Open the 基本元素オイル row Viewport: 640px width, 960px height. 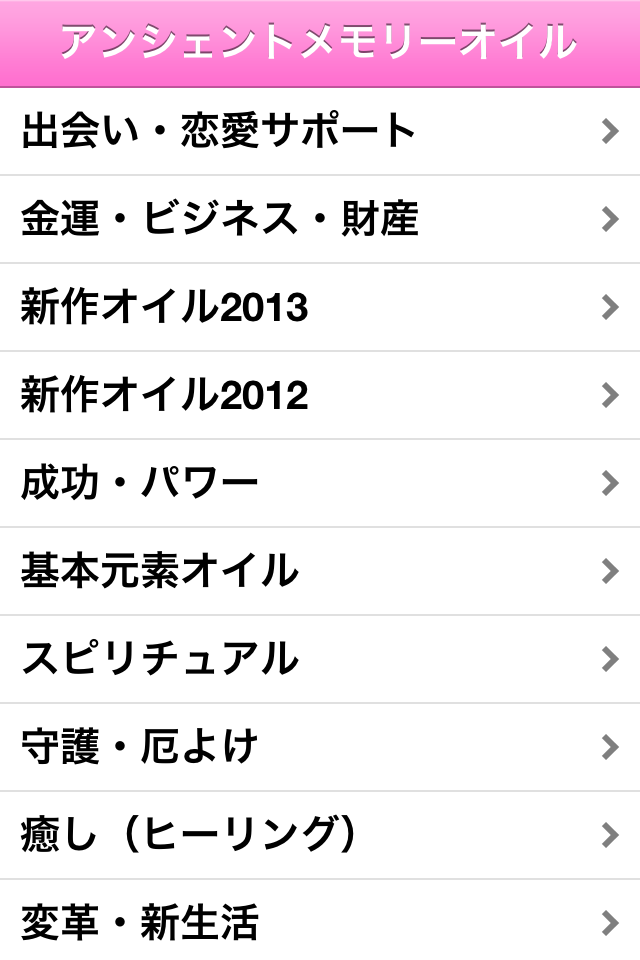point(320,571)
